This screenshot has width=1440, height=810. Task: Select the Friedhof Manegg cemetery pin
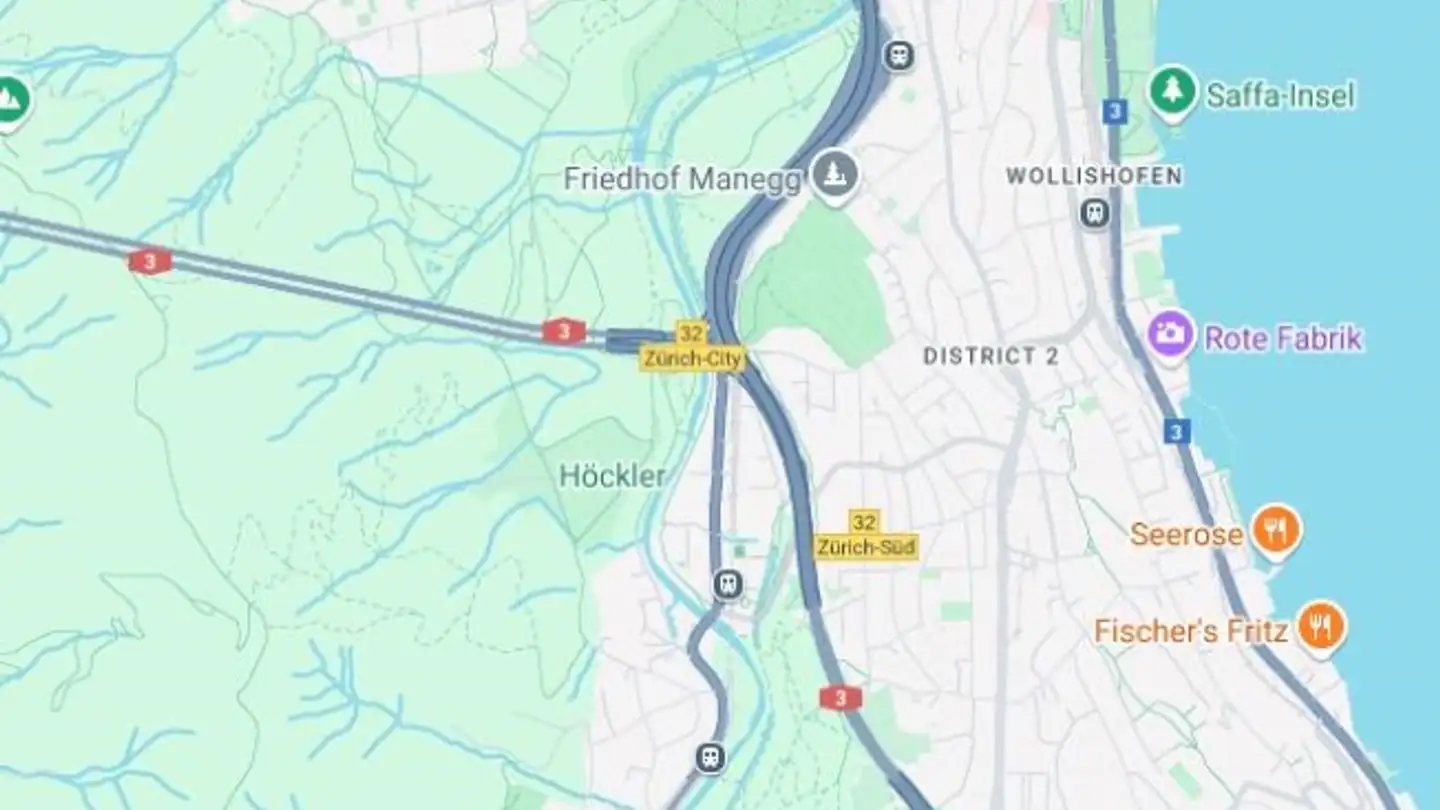point(834,175)
